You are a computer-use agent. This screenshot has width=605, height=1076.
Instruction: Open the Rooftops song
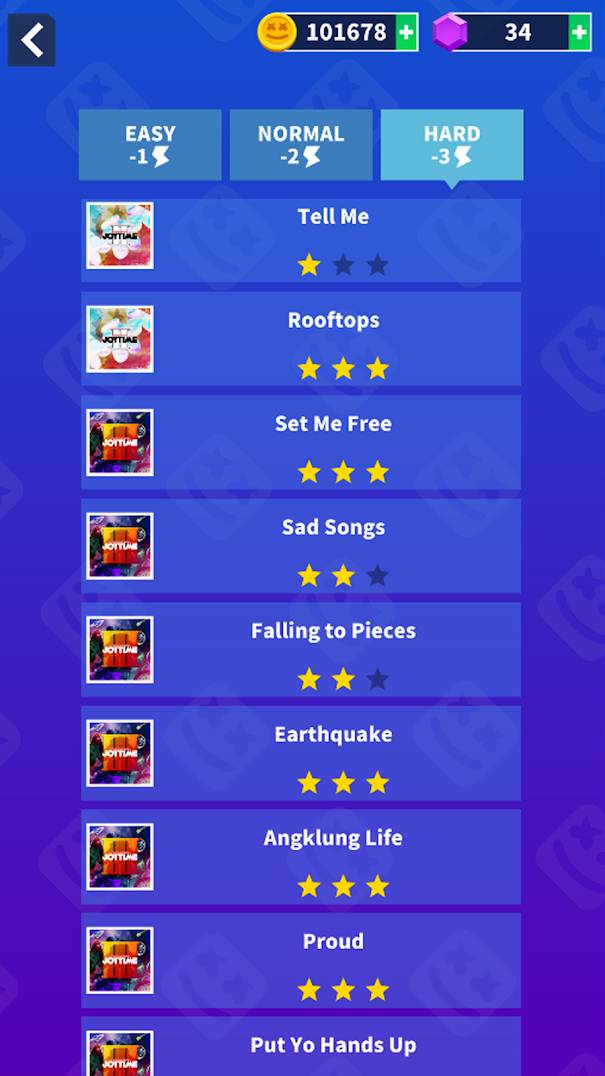pos(301,339)
